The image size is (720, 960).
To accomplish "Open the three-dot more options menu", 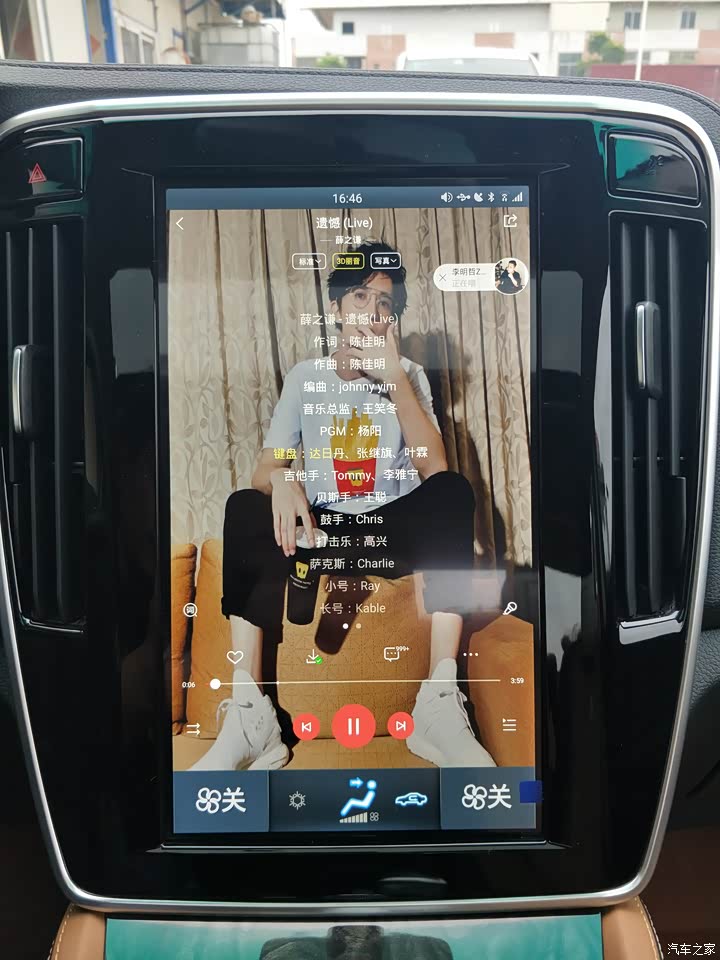I will 470,655.
